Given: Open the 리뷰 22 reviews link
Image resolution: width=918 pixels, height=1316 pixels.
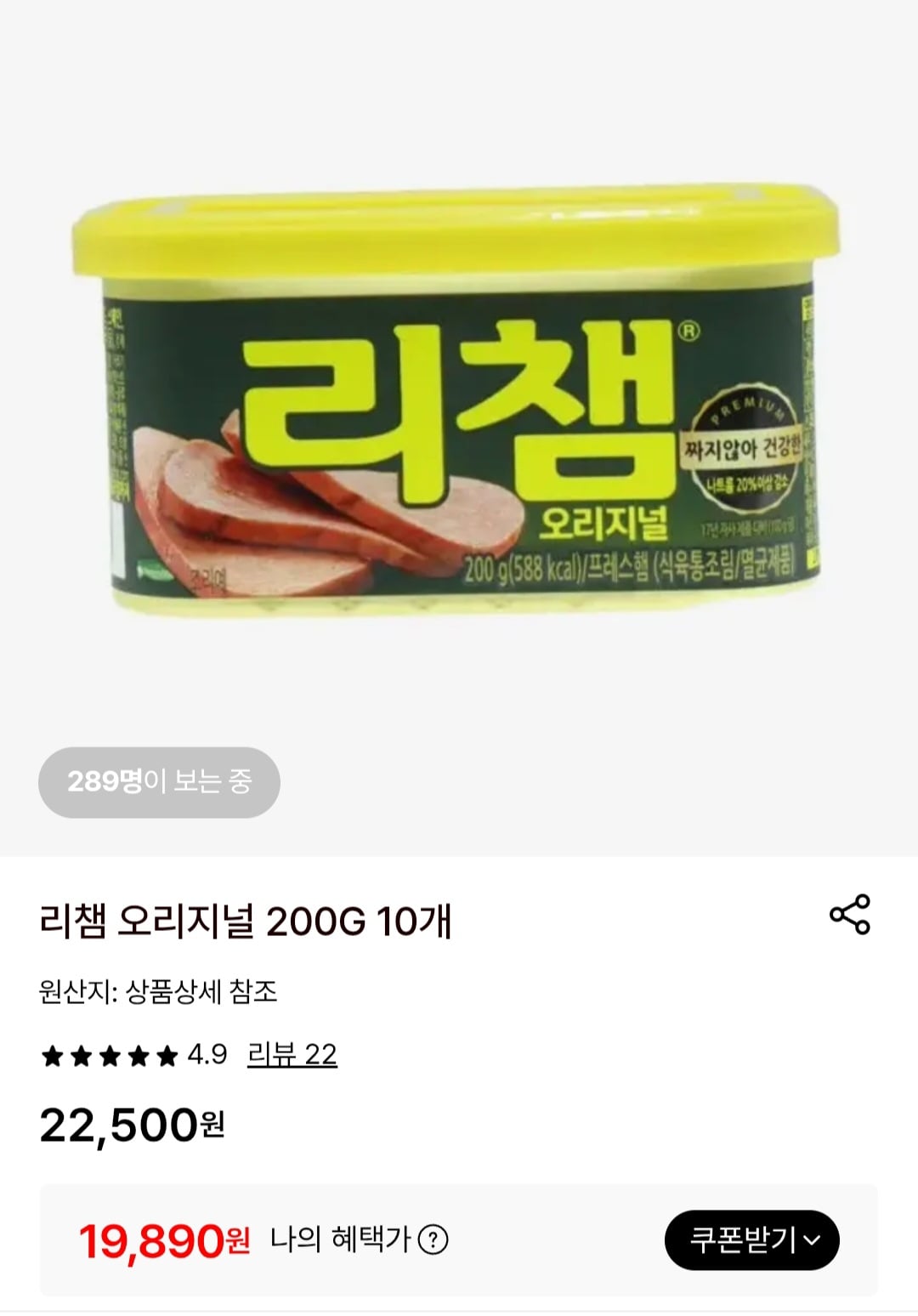Looking at the screenshot, I should (293, 1057).
